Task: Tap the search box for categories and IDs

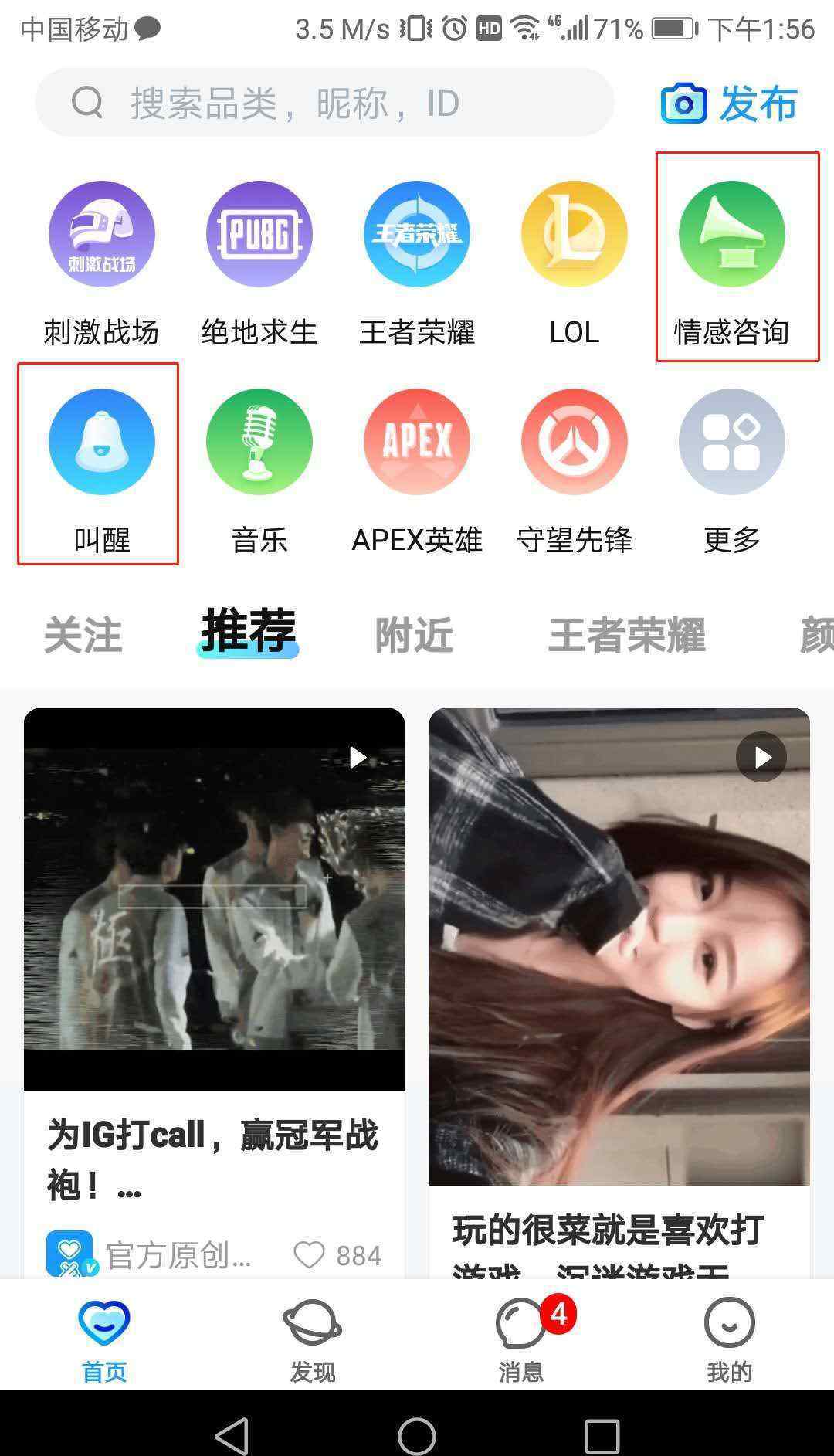Action: pos(324,103)
